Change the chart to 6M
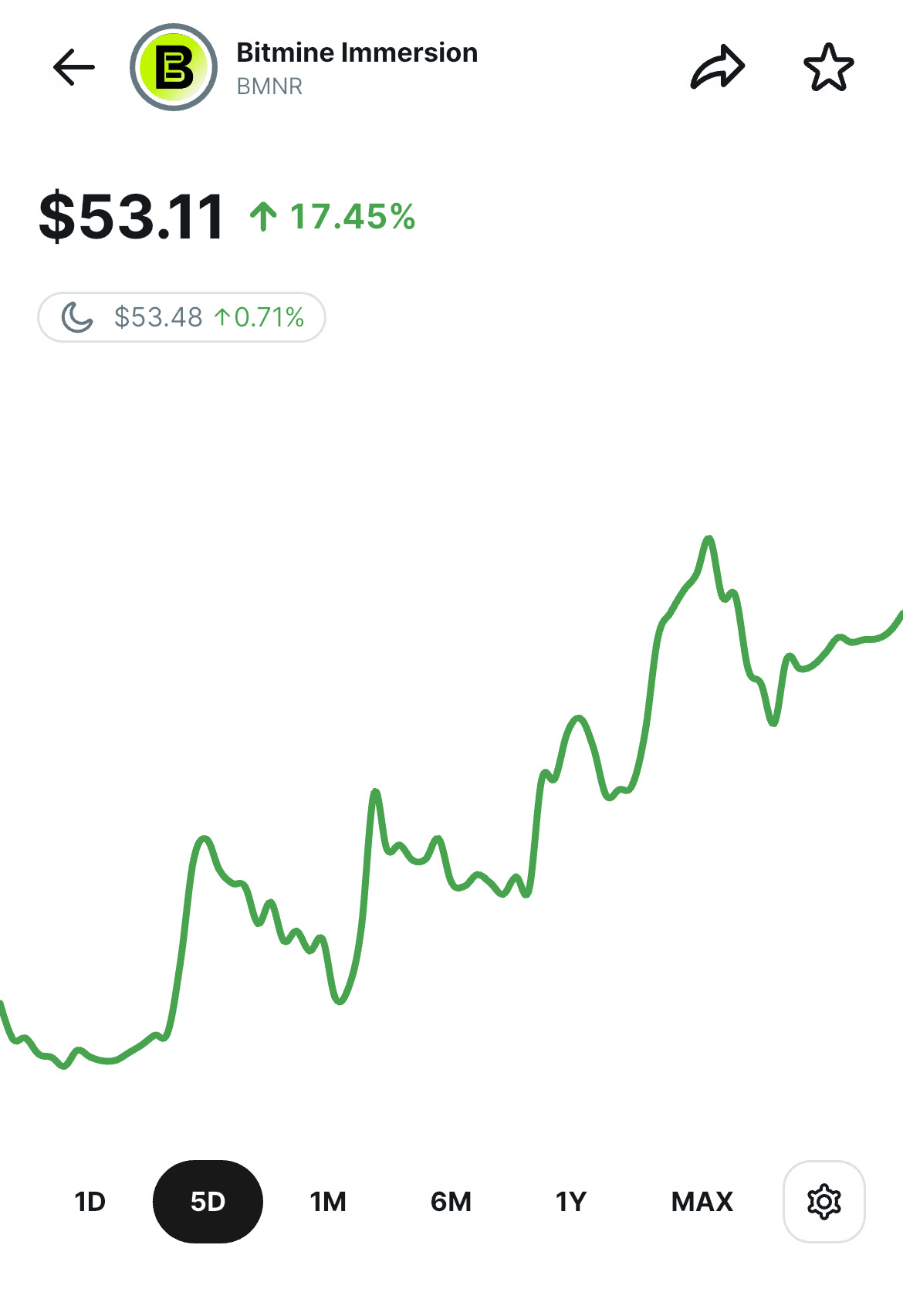This screenshot has height=1316, width=903. pyautogui.click(x=451, y=1202)
